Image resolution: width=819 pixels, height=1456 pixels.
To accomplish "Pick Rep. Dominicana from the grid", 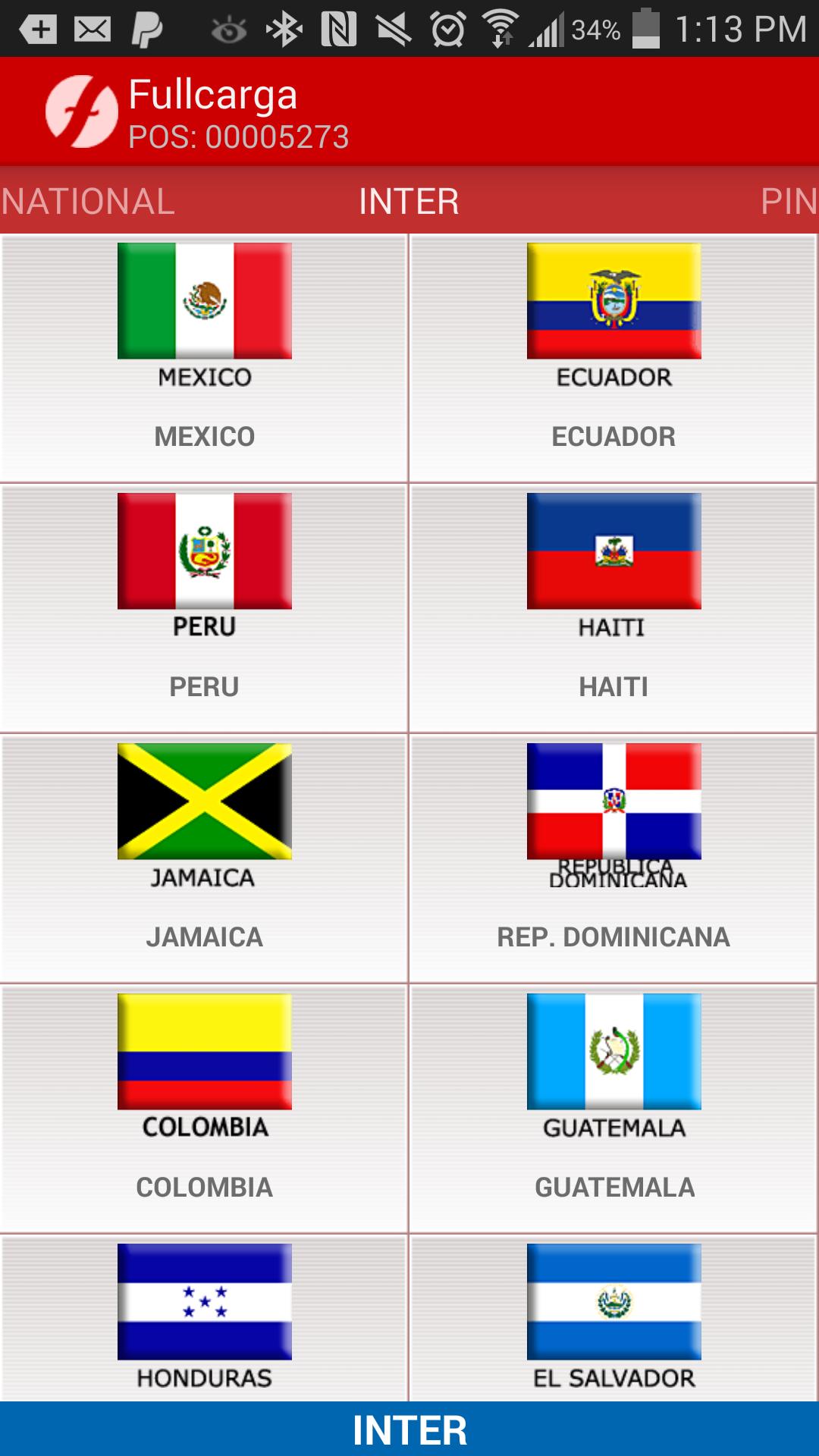I will [613, 858].
